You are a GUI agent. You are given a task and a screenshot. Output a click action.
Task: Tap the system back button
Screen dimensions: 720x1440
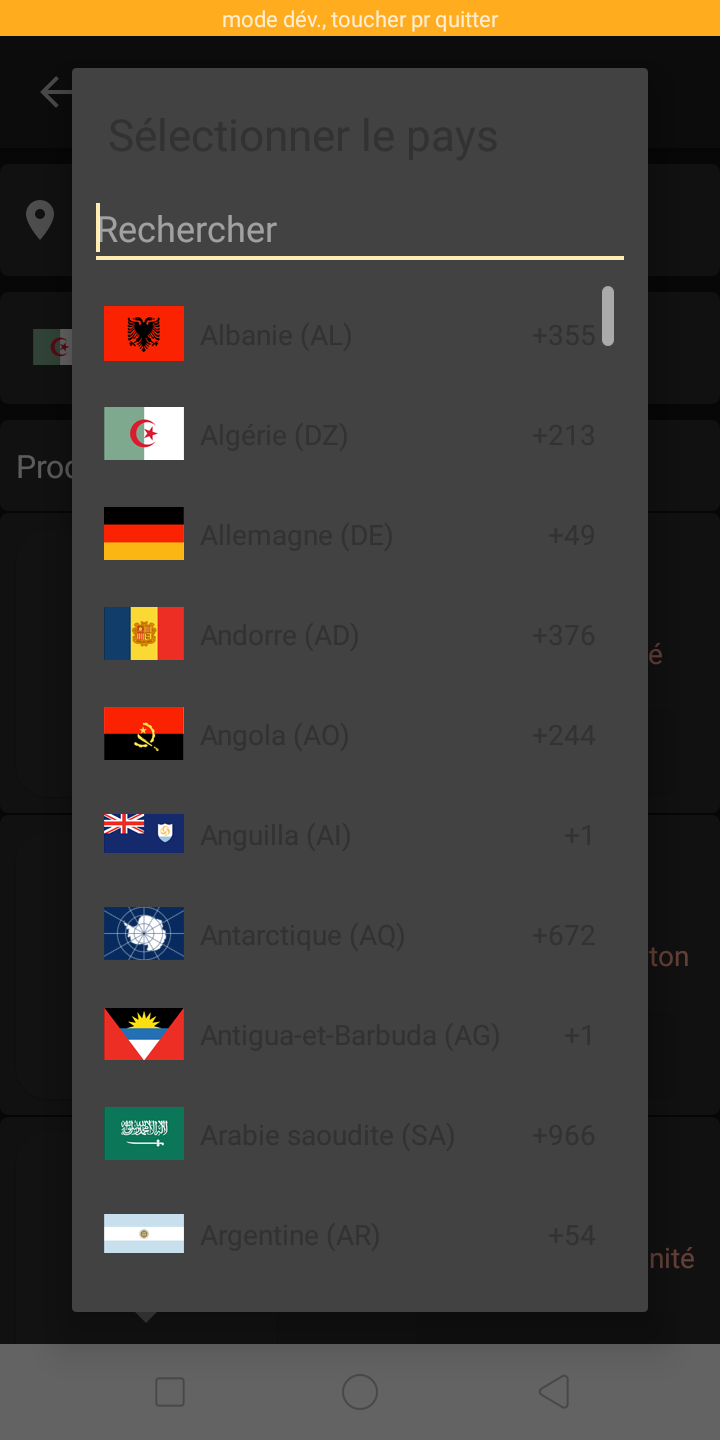(553, 1391)
